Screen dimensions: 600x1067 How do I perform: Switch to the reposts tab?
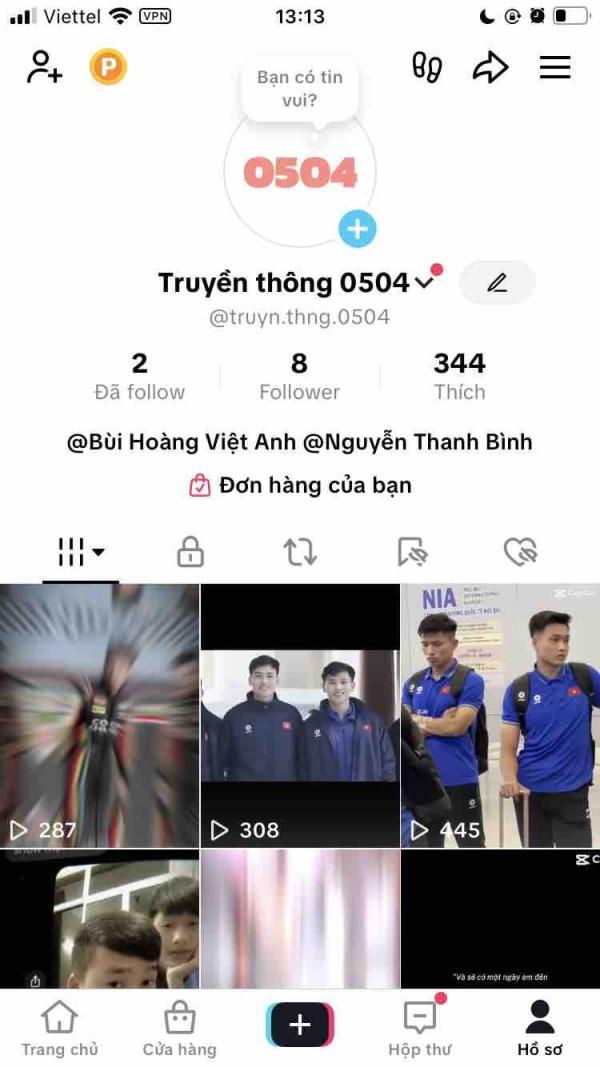click(x=300, y=551)
